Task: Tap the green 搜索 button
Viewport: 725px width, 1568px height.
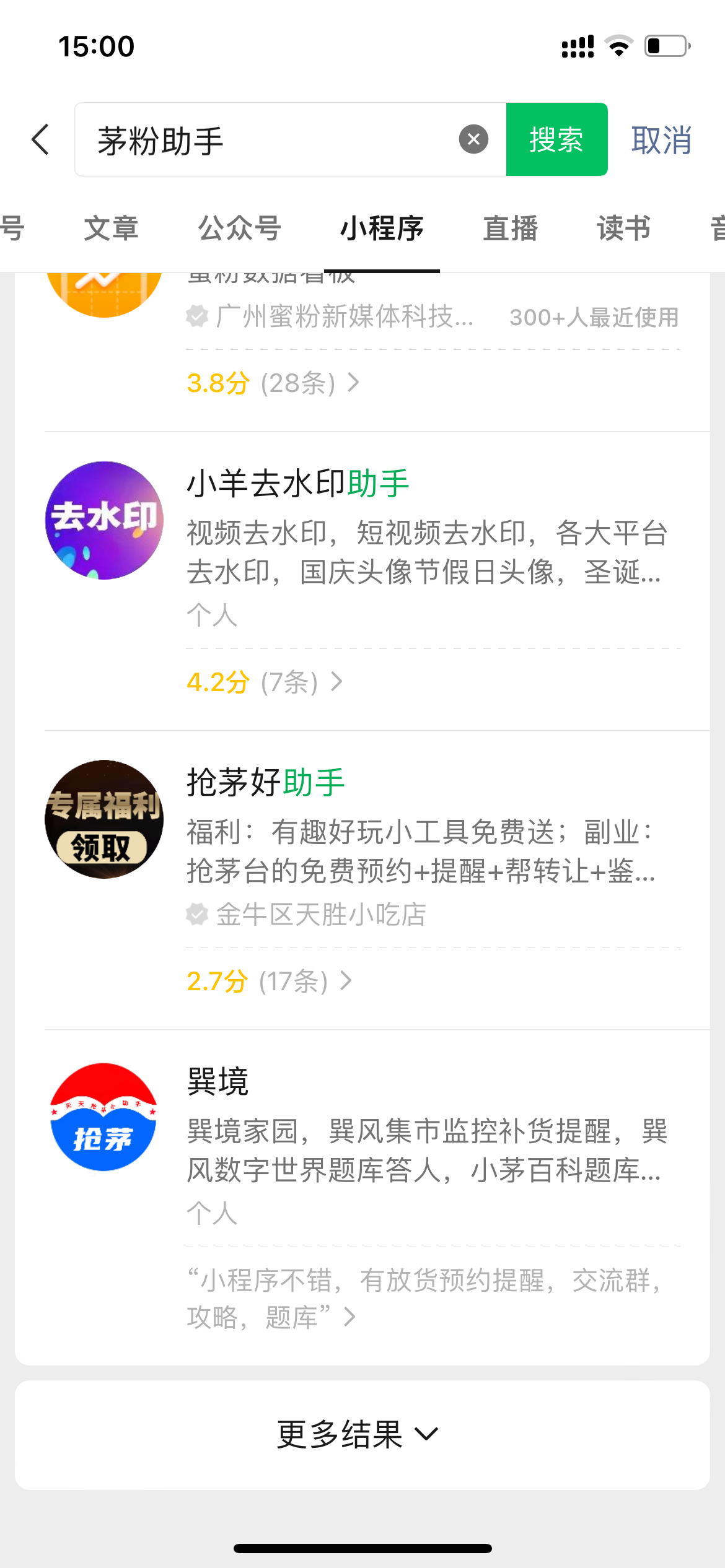Action: click(x=556, y=139)
